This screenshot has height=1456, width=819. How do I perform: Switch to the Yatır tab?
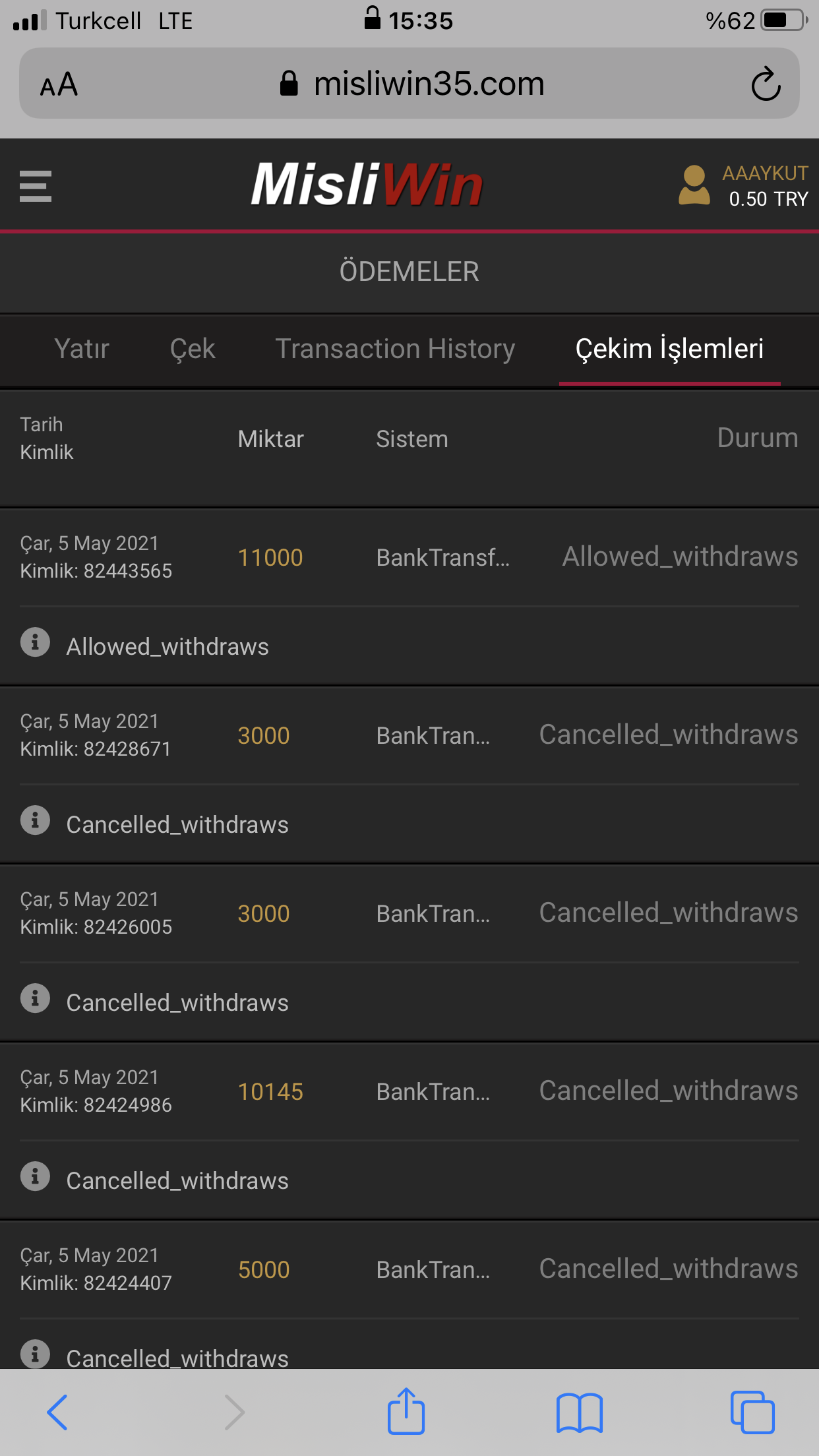82,349
